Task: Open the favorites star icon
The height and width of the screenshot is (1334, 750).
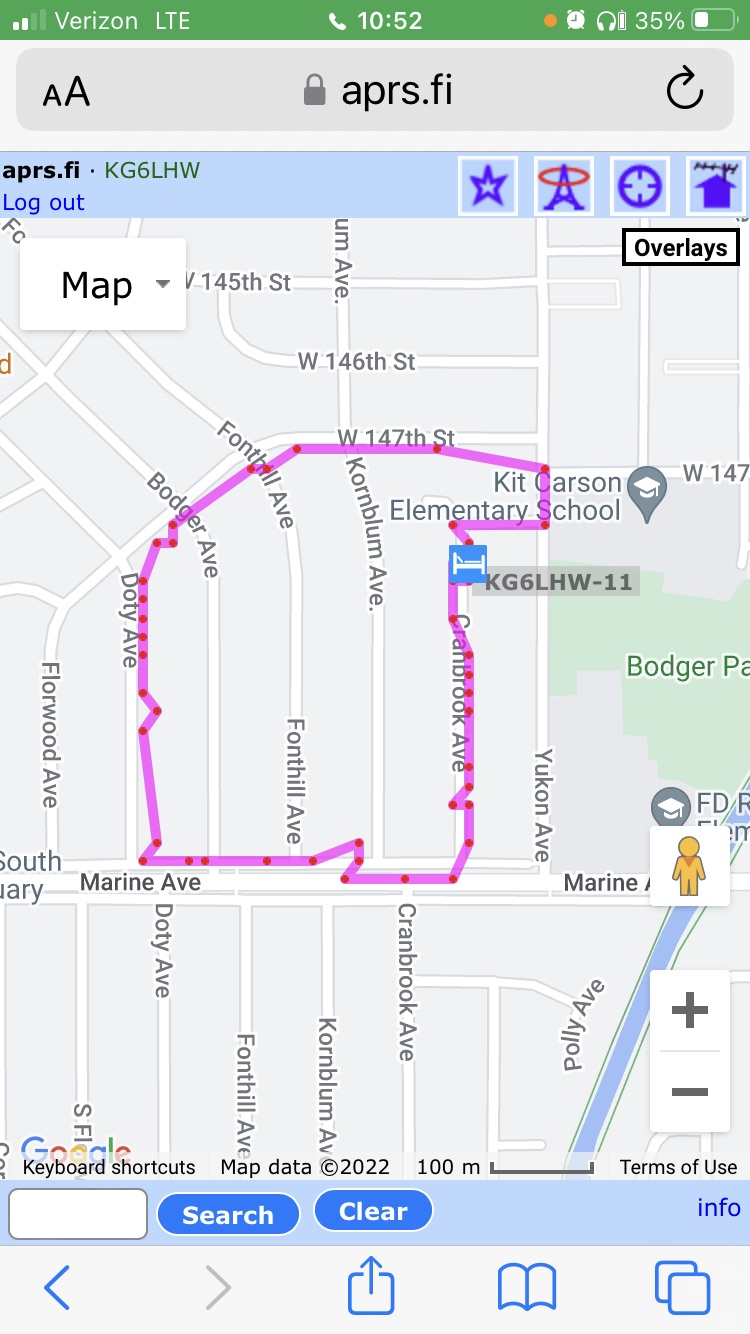Action: (488, 186)
